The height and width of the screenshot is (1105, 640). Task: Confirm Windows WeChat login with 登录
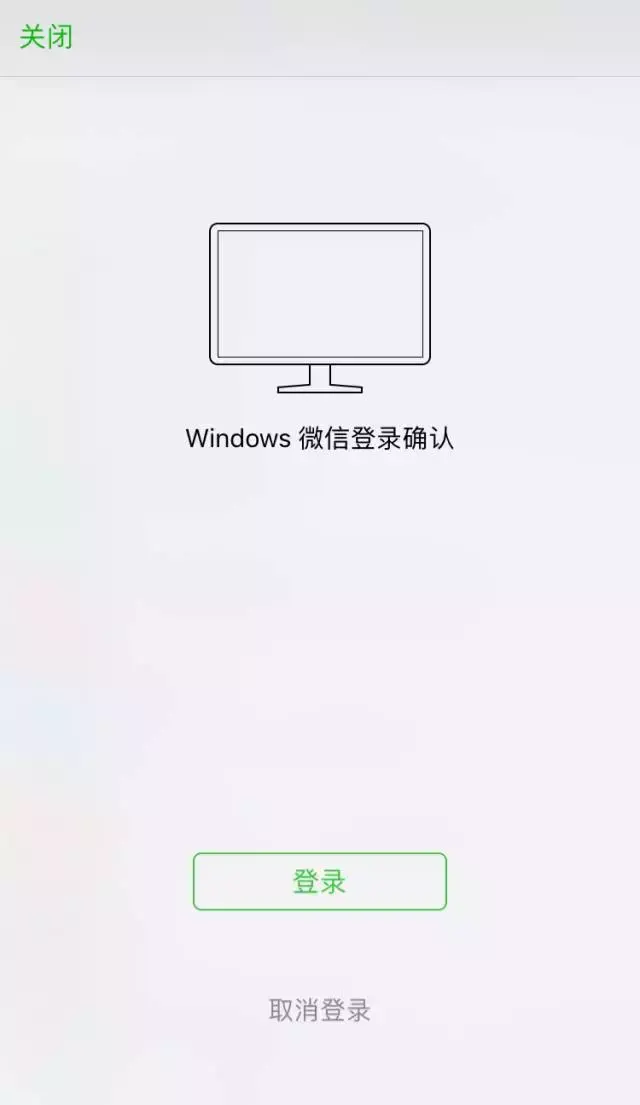click(x=319, y=881)
